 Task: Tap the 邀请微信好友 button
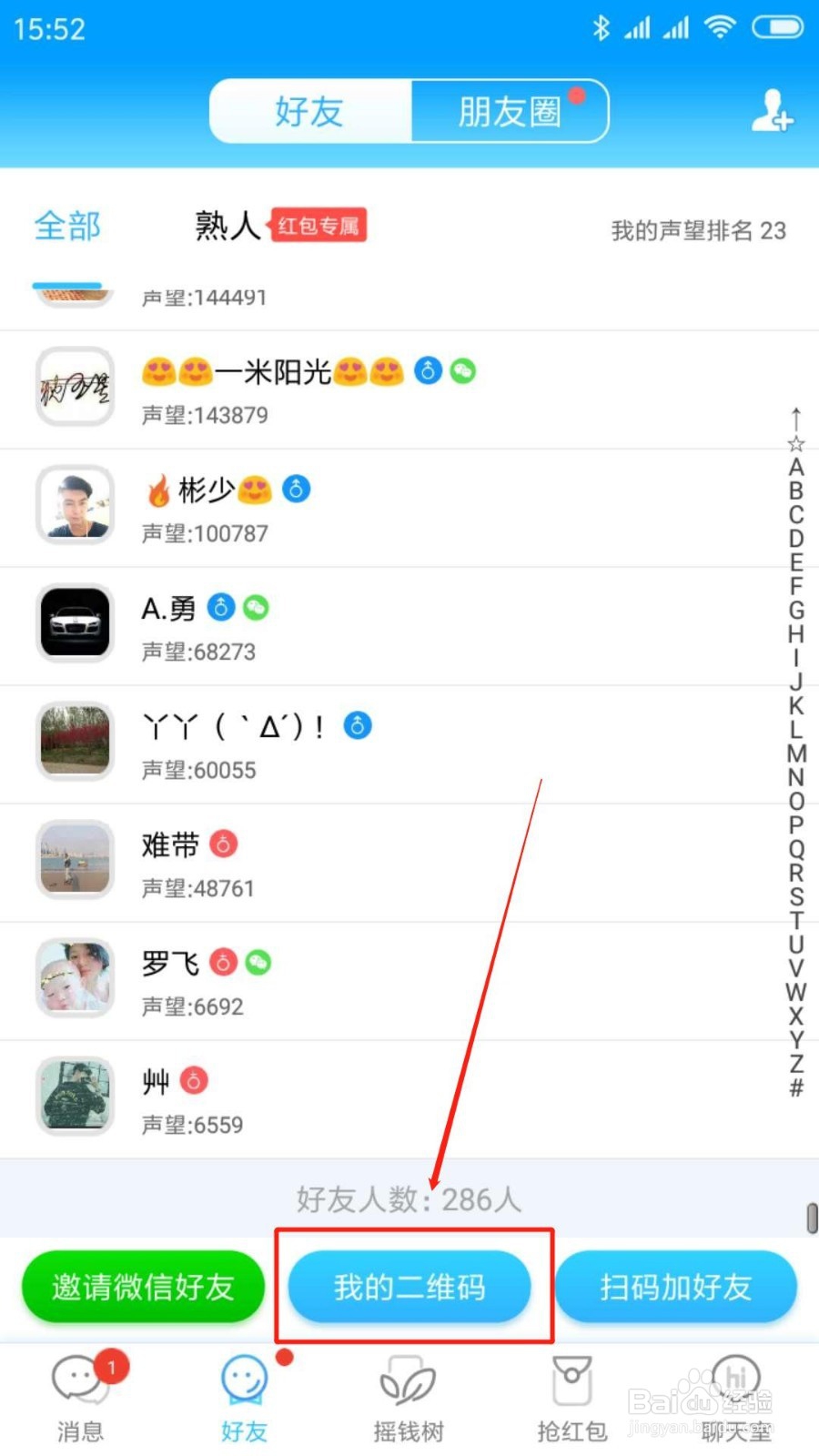(x=142, y=1287)
